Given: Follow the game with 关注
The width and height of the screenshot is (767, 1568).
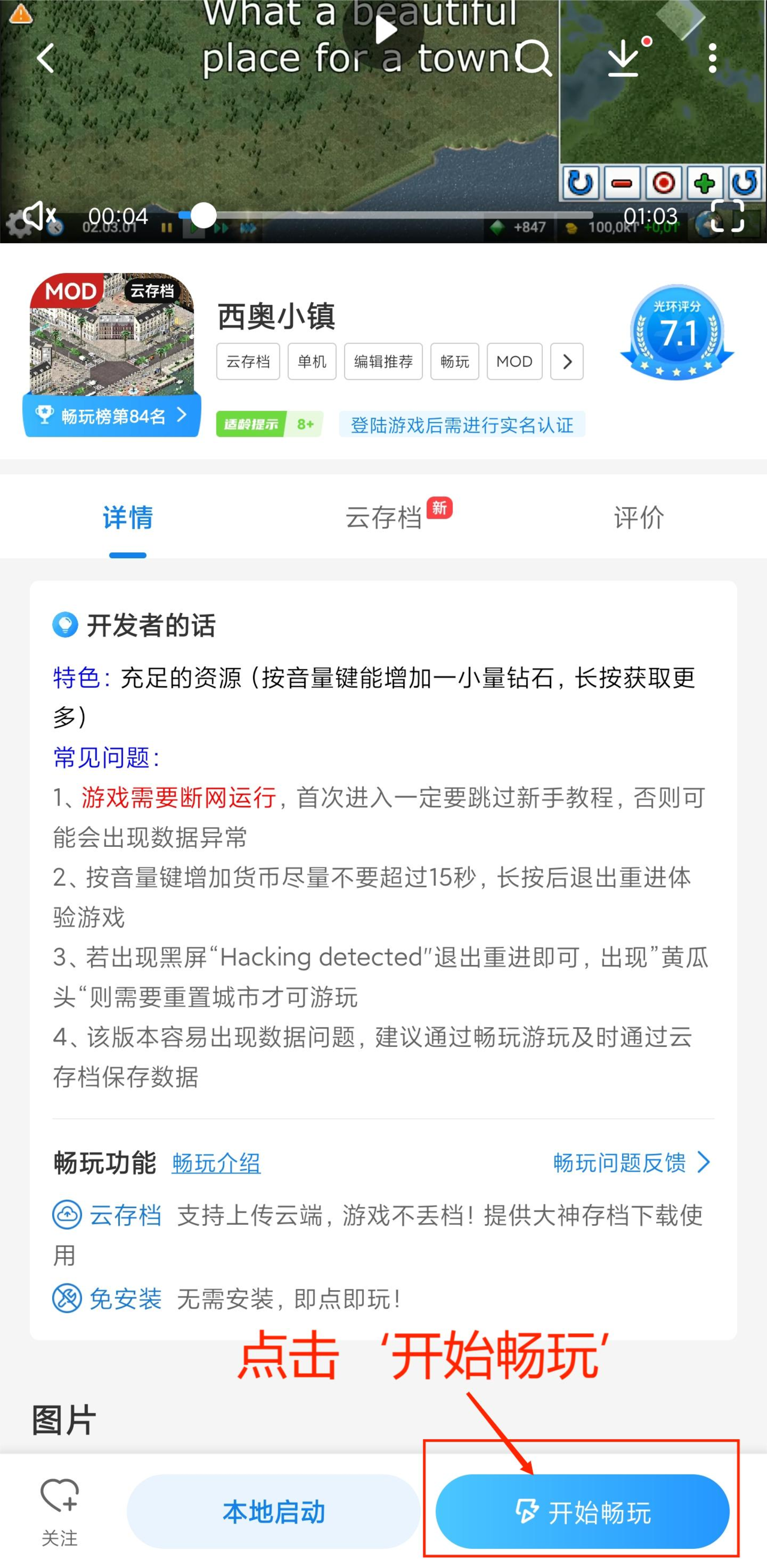Looking at the screenshot, I should 60,1511.
